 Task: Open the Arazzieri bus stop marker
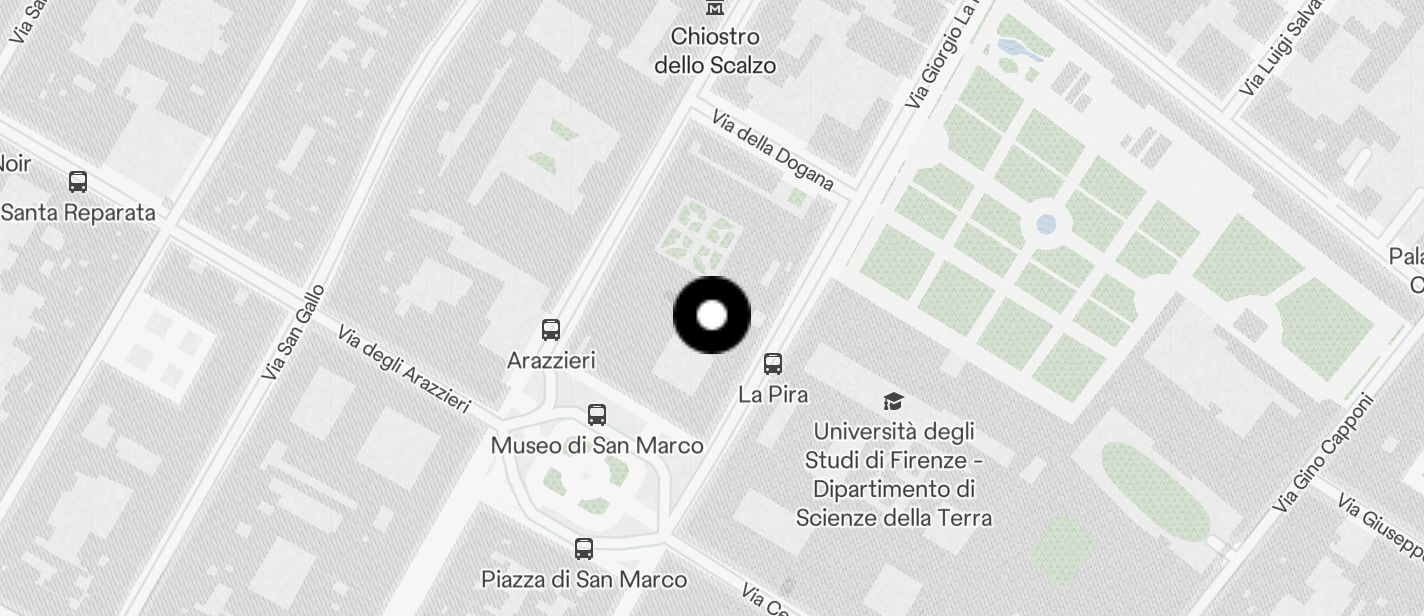point(550,329)
